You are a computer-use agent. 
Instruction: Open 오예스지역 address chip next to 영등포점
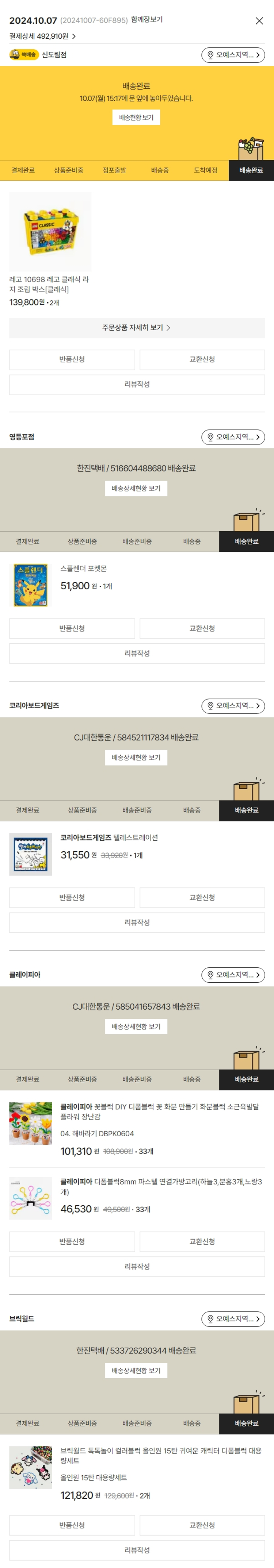coord(233,437)
